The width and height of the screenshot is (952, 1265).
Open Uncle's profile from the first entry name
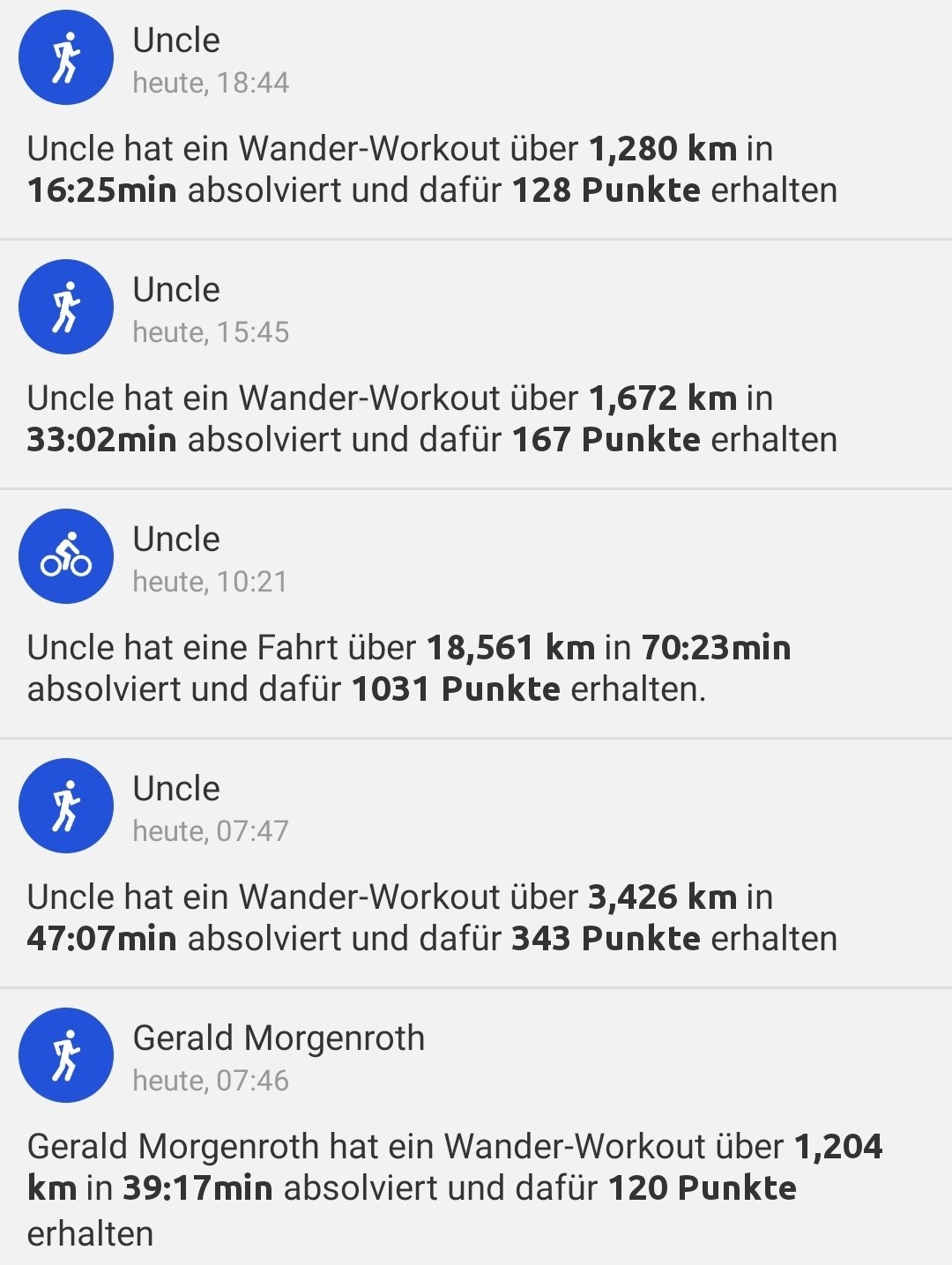click(175, 40)
